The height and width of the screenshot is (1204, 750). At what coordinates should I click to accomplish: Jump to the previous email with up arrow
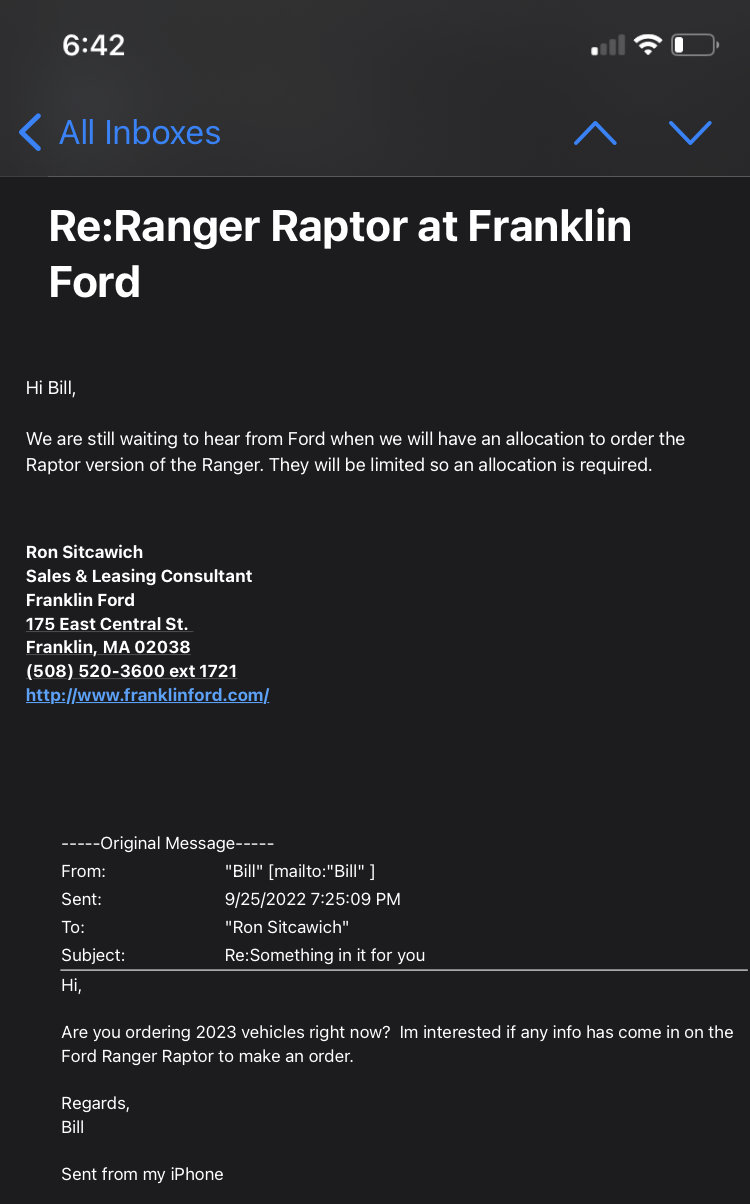(x=595, y=133)
